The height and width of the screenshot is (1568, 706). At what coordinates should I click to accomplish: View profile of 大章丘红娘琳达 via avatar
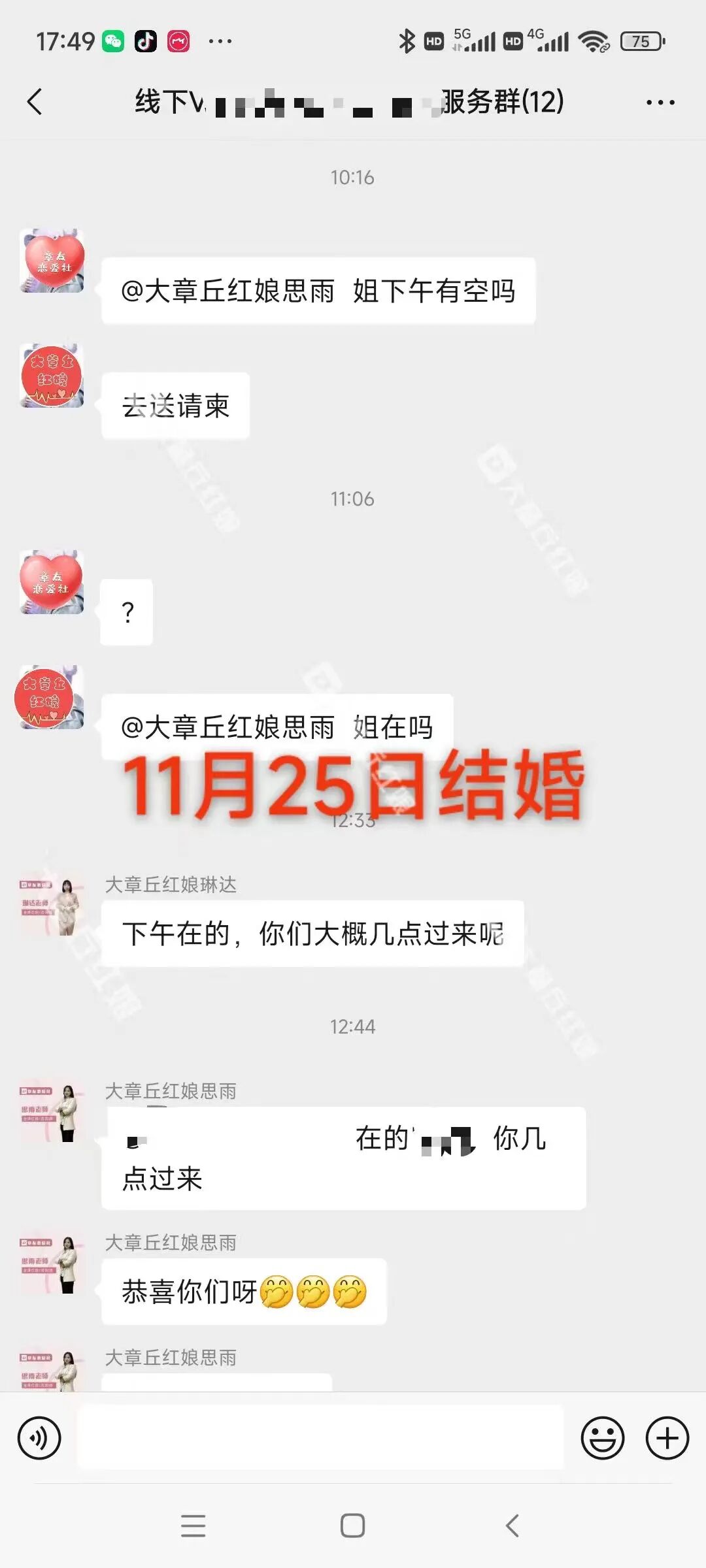click(x=52, y=906)
